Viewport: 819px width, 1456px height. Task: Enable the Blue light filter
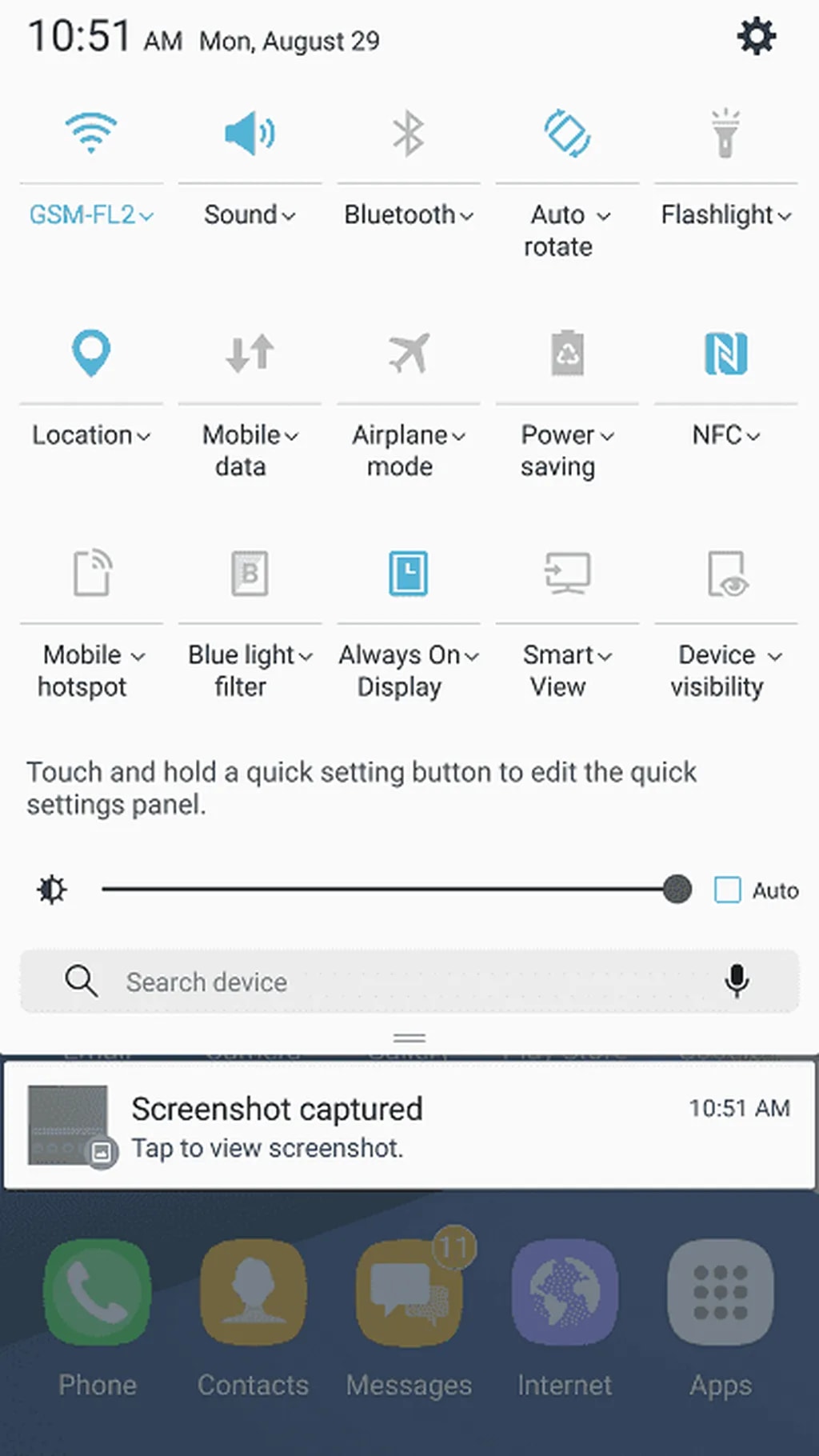tap(250, 573)
